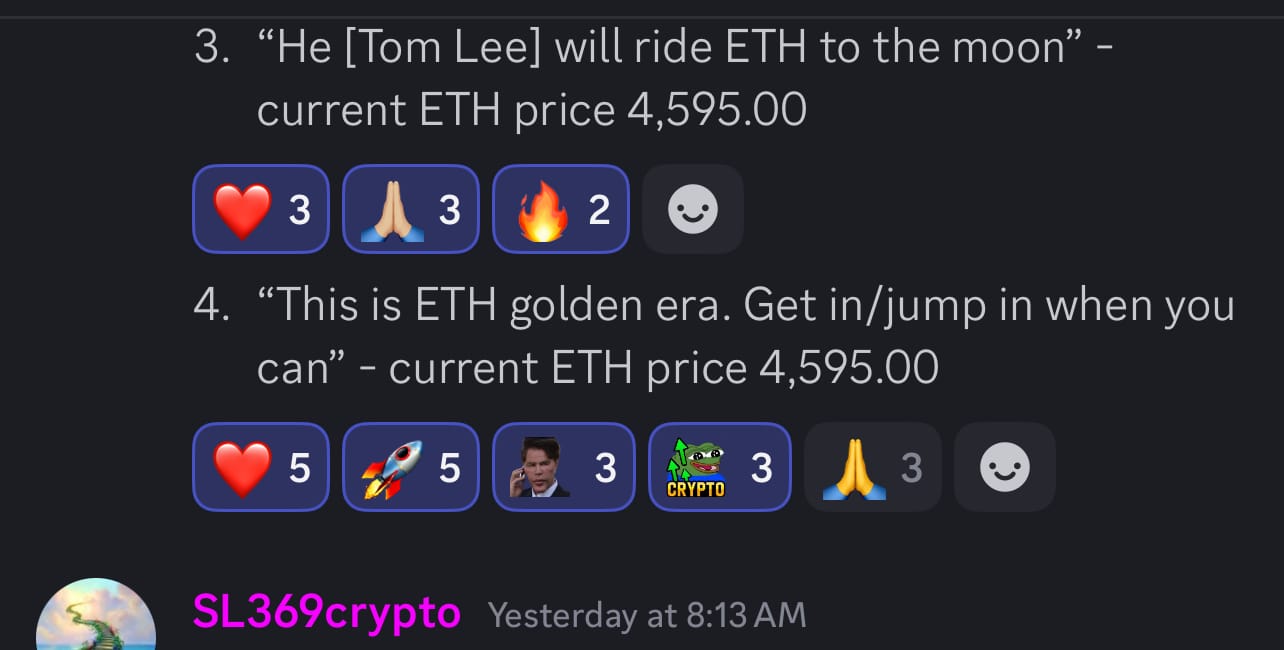Toggle the light-skin praying hands reaction showing 3
The height and width of the screenshot is (650, 1284).
410,209
